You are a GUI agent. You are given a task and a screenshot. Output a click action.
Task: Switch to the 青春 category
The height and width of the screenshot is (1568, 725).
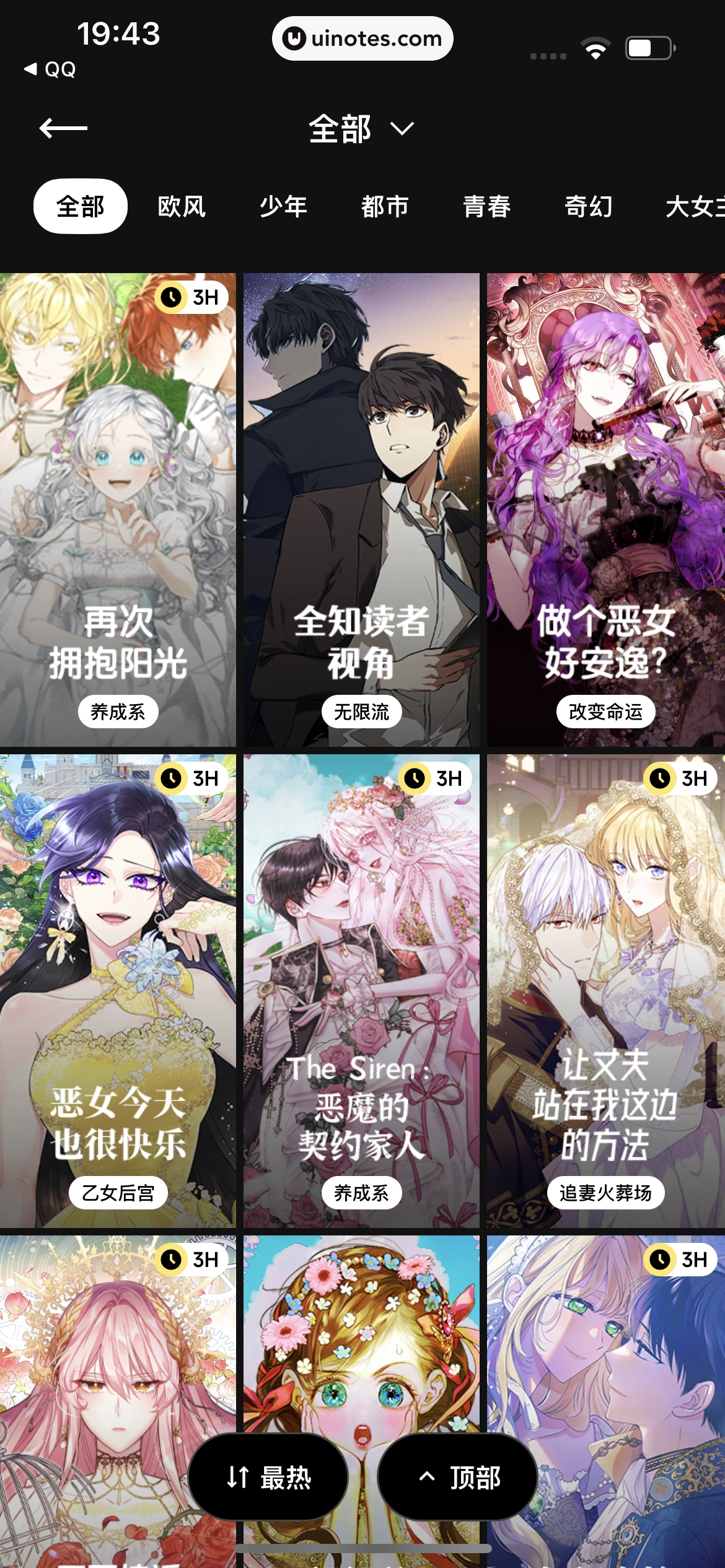pyautogui.click(x=486, y=206)
